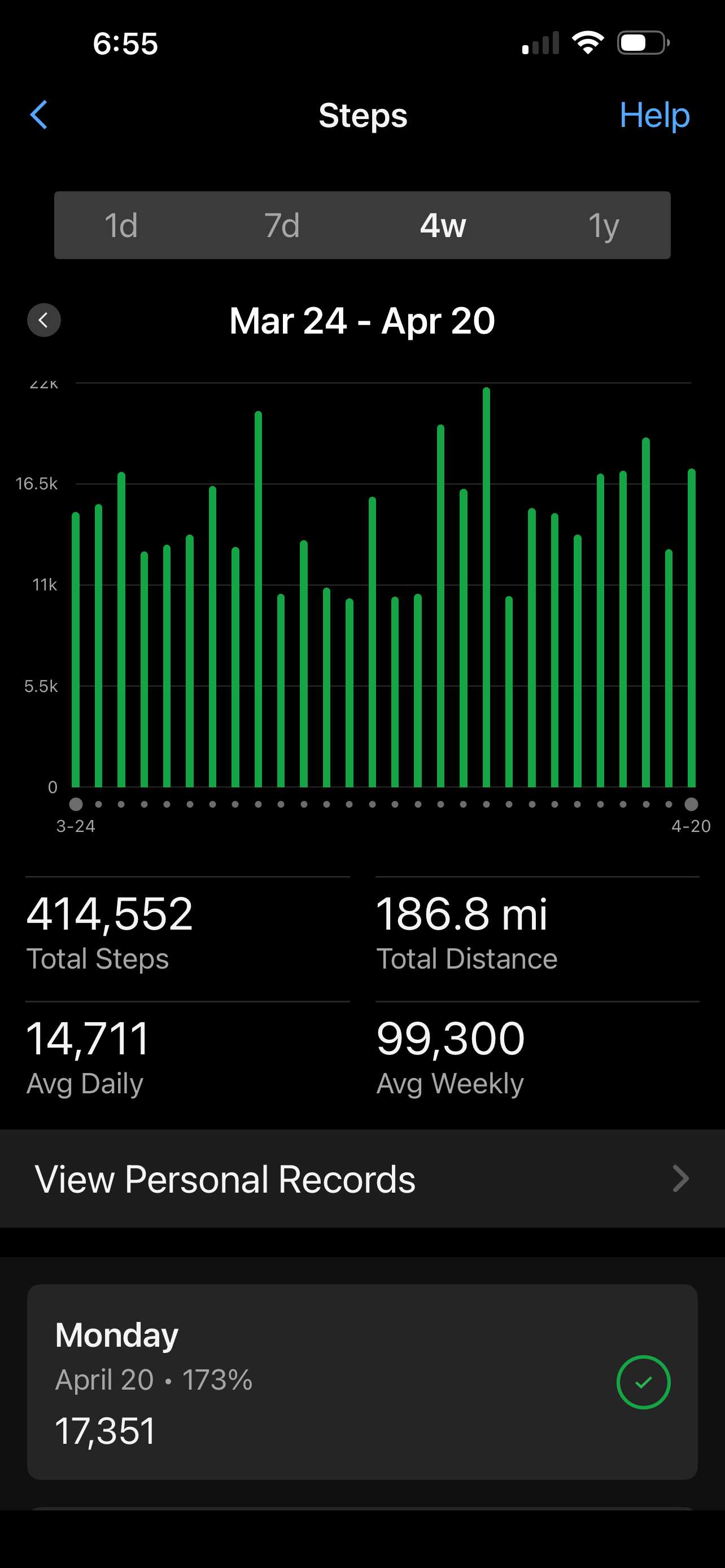Select the 7d range
The image size is (725, 1568).
pos(282,226)
